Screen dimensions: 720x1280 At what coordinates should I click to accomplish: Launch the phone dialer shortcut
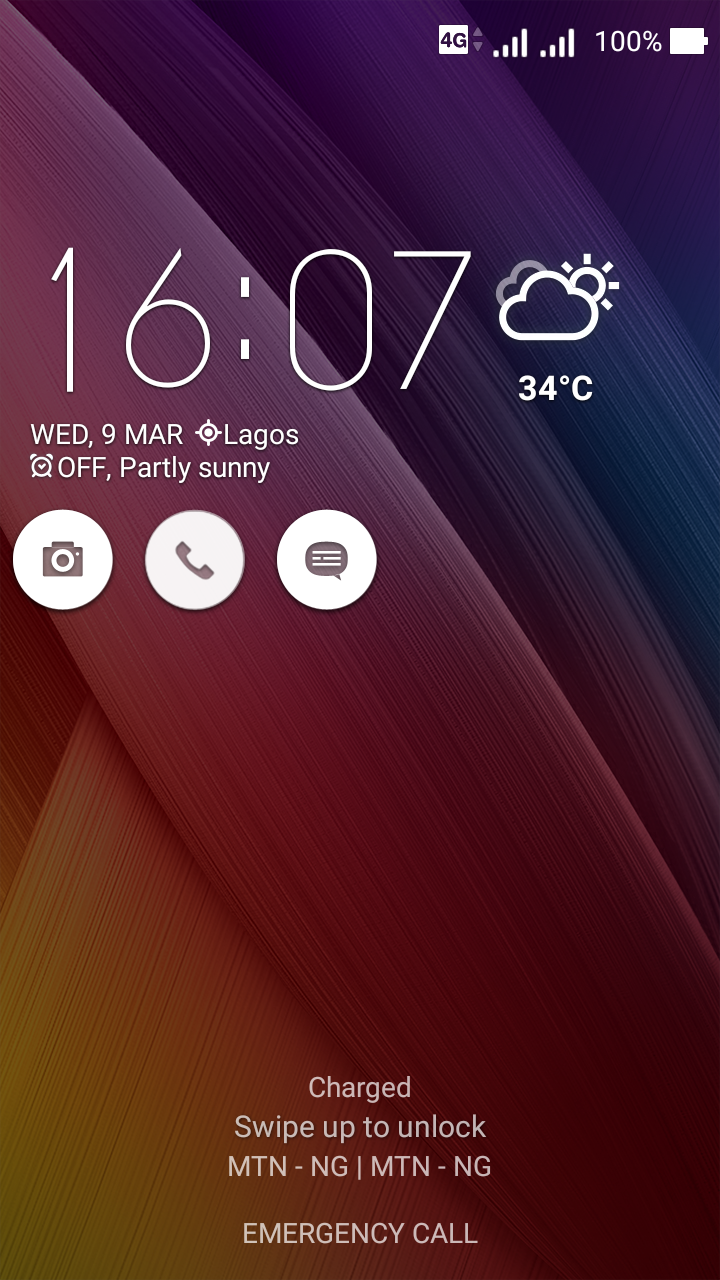coord(195,559)
